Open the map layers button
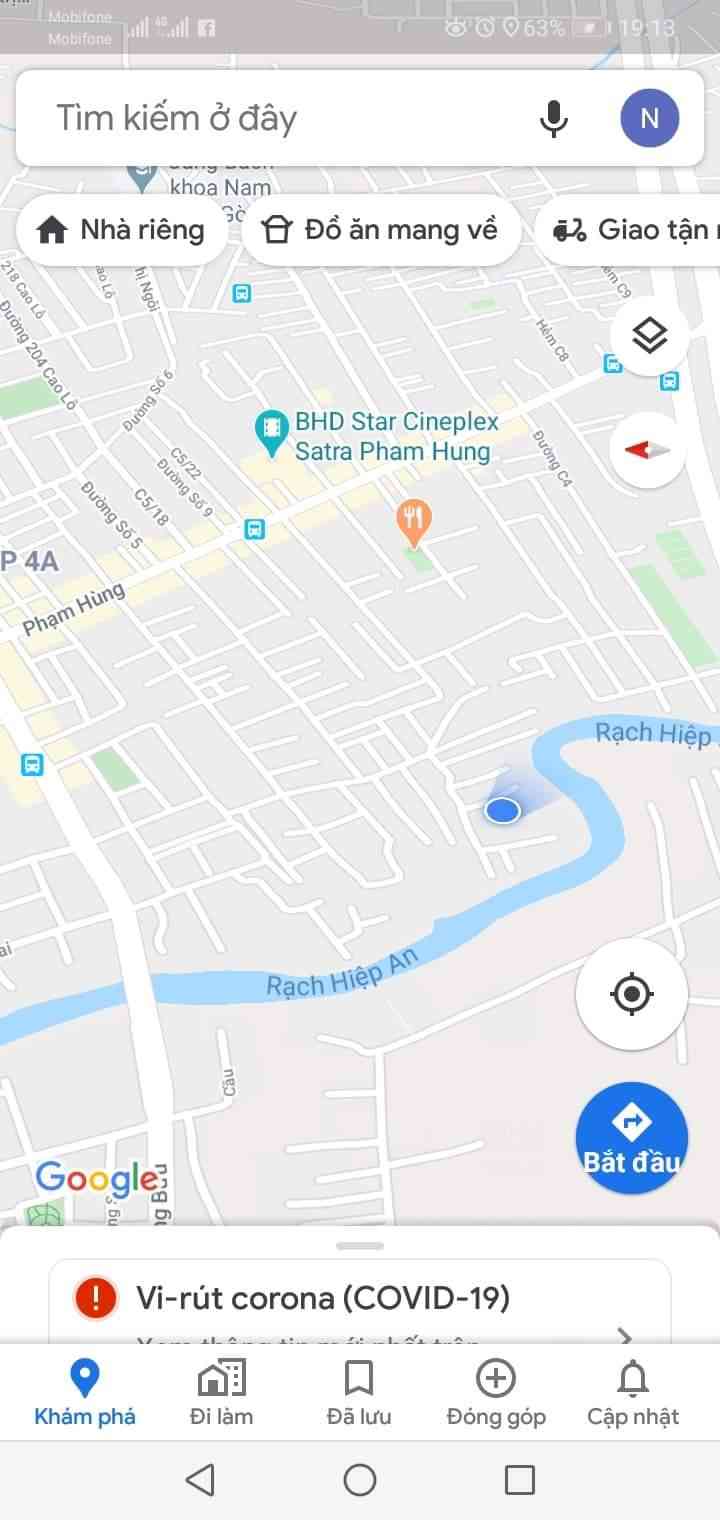Image resolution: width=720 pixels, height=1520 pixels. 650,337
